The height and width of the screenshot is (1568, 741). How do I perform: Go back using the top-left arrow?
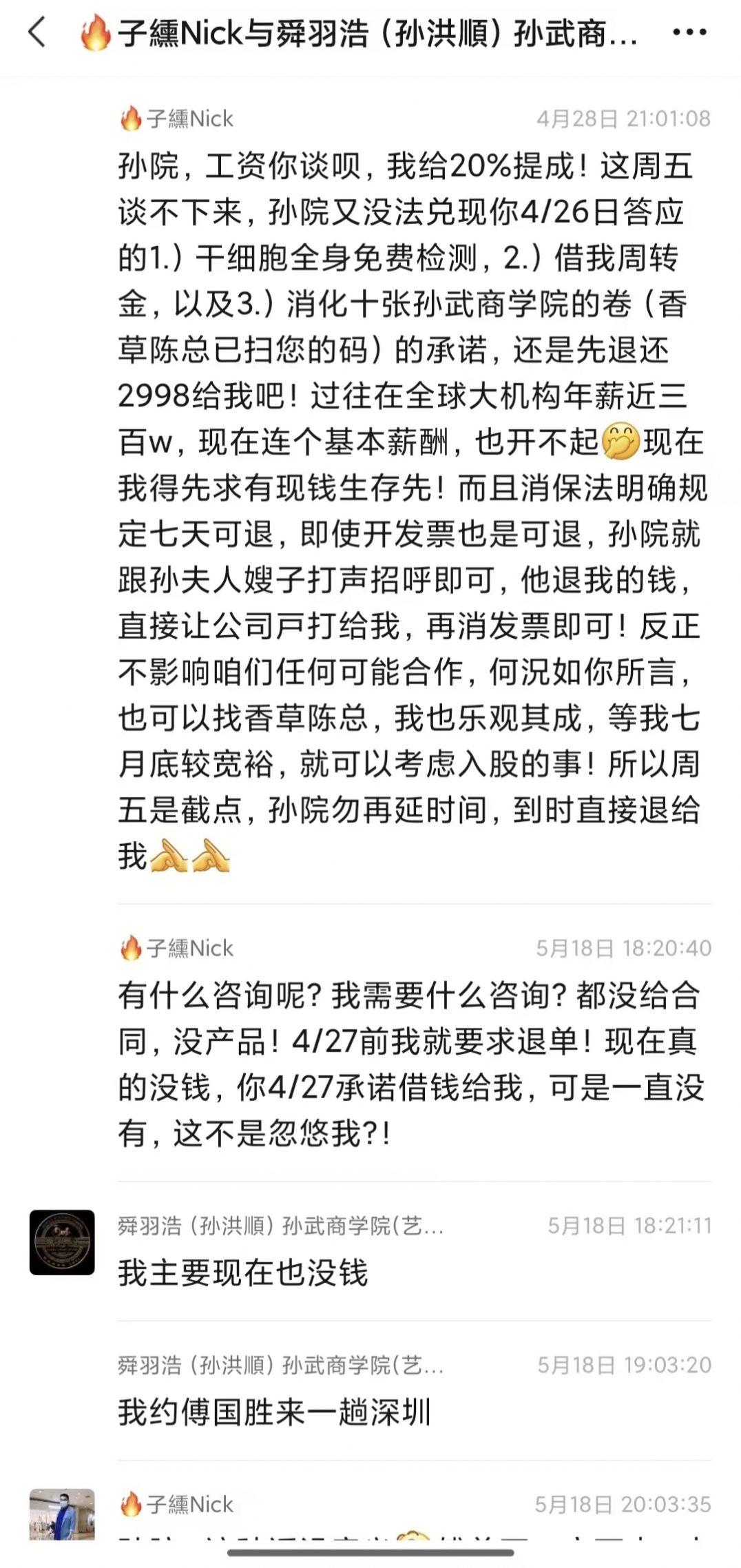37,32
